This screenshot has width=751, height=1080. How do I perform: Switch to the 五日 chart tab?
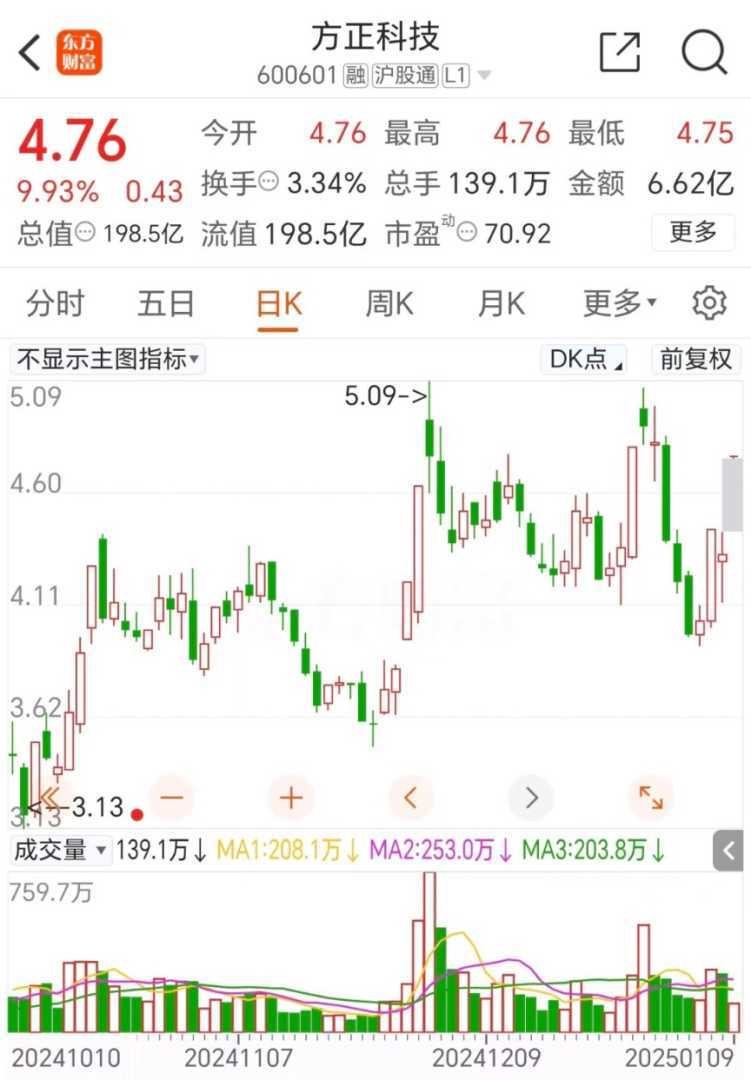click(166, 303)
